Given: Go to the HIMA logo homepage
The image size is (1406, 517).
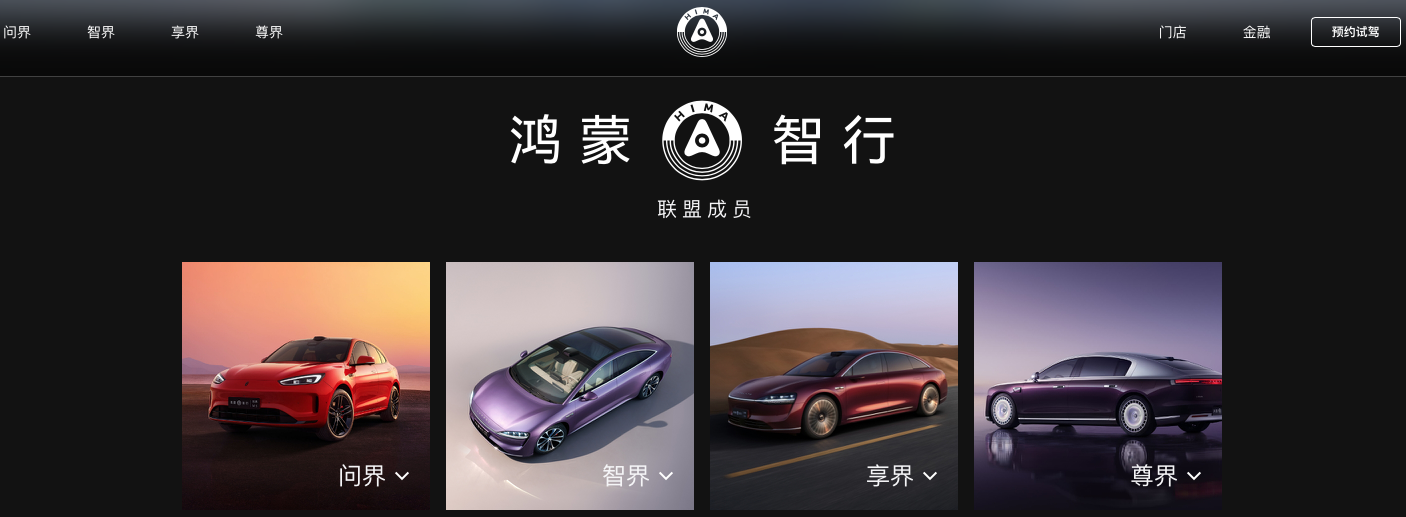Looking at the screenshot, I should click(x=702, y=32).
